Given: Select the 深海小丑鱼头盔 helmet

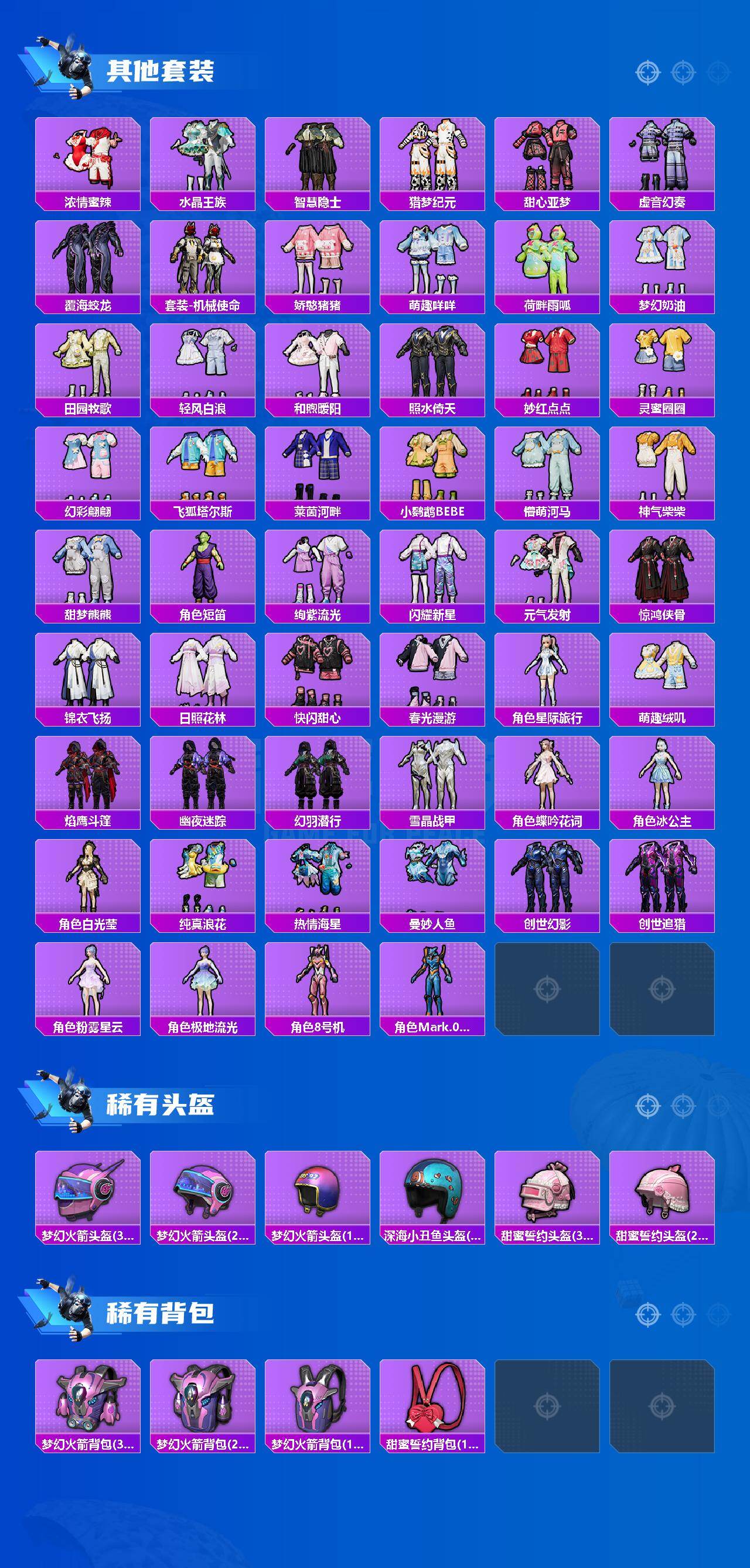Looking at the screenshot, I should tap(432, 1187).
